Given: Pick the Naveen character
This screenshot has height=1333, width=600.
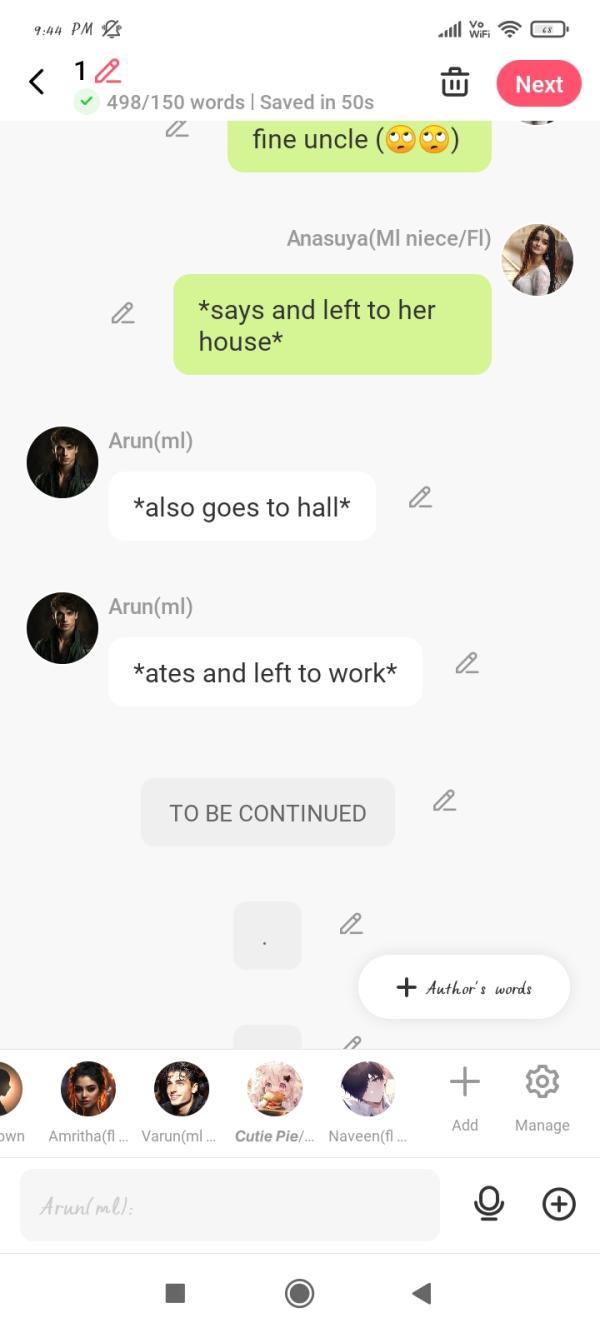Looking at the screenshot, I should click(368, 1090).
